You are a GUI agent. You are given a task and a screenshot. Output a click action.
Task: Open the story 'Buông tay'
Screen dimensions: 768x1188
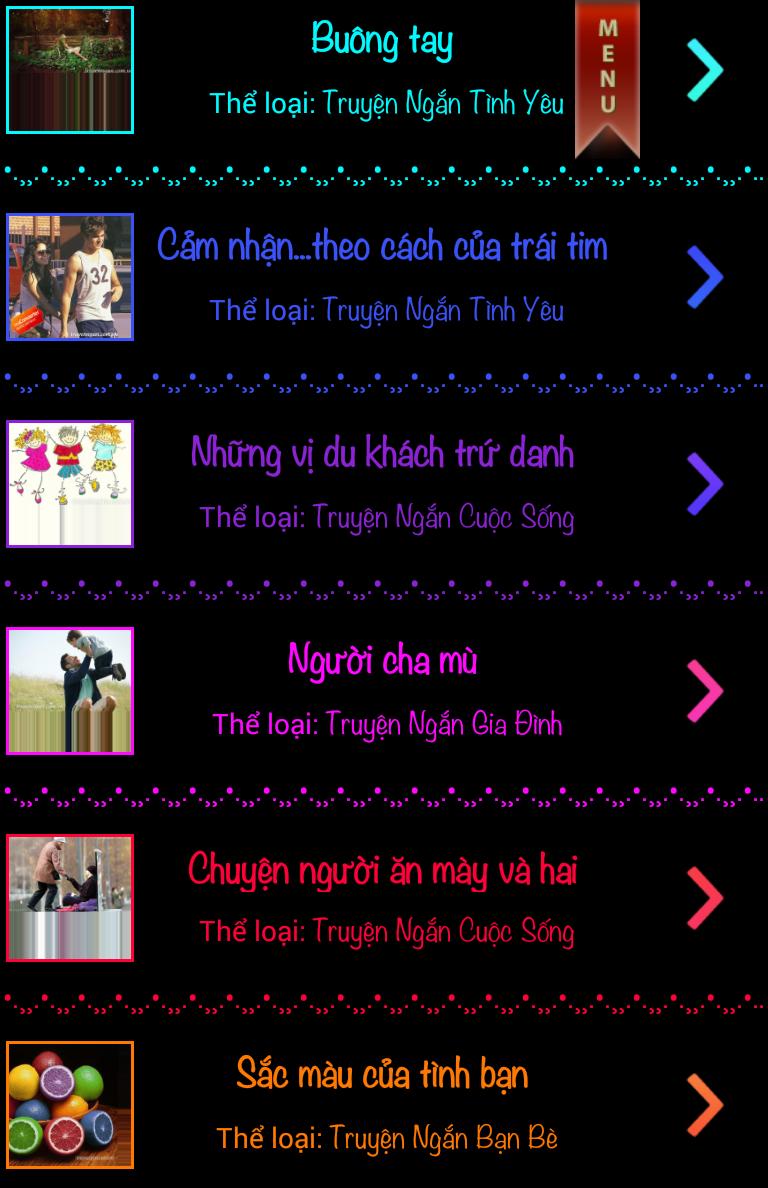click(x=382, y=42)
